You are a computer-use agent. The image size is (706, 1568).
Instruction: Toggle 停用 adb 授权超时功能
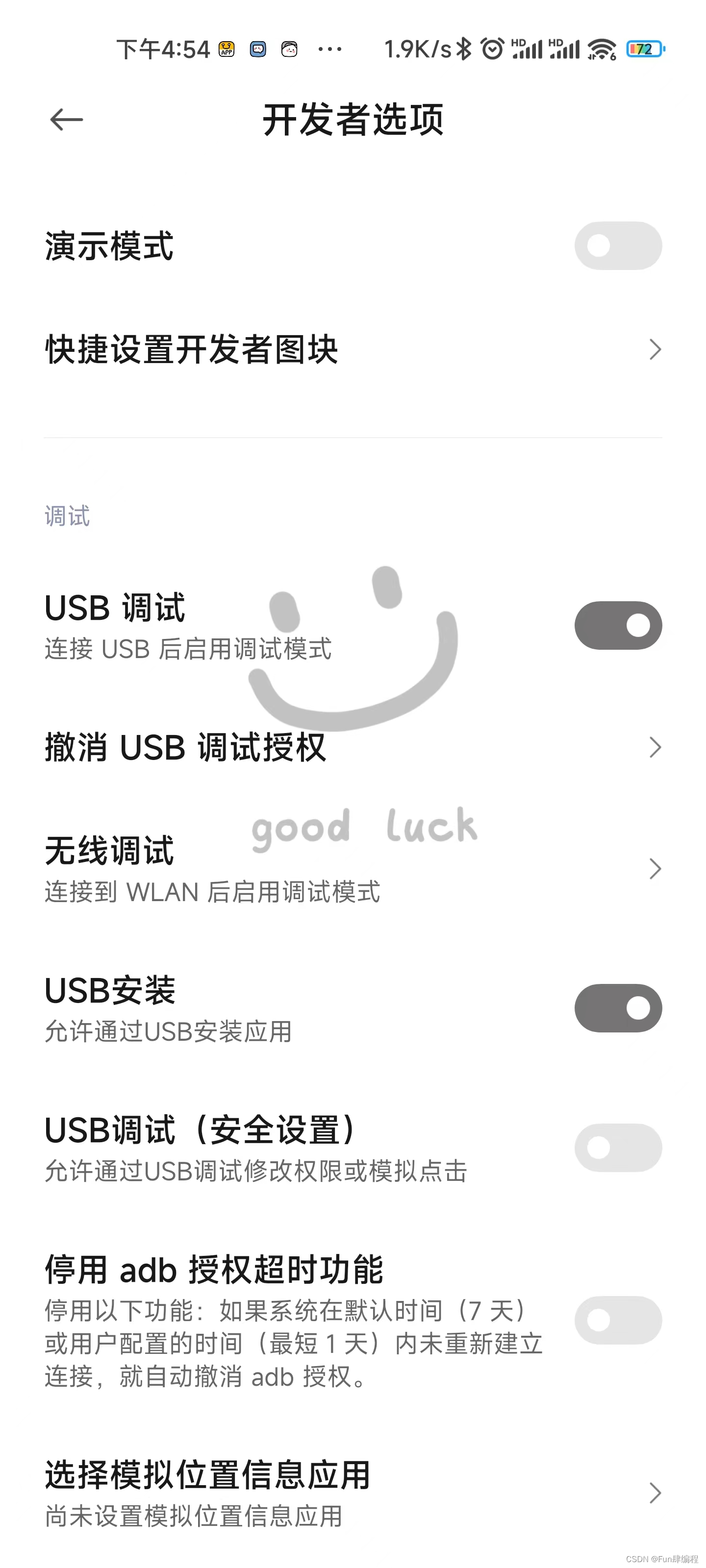618,1320
